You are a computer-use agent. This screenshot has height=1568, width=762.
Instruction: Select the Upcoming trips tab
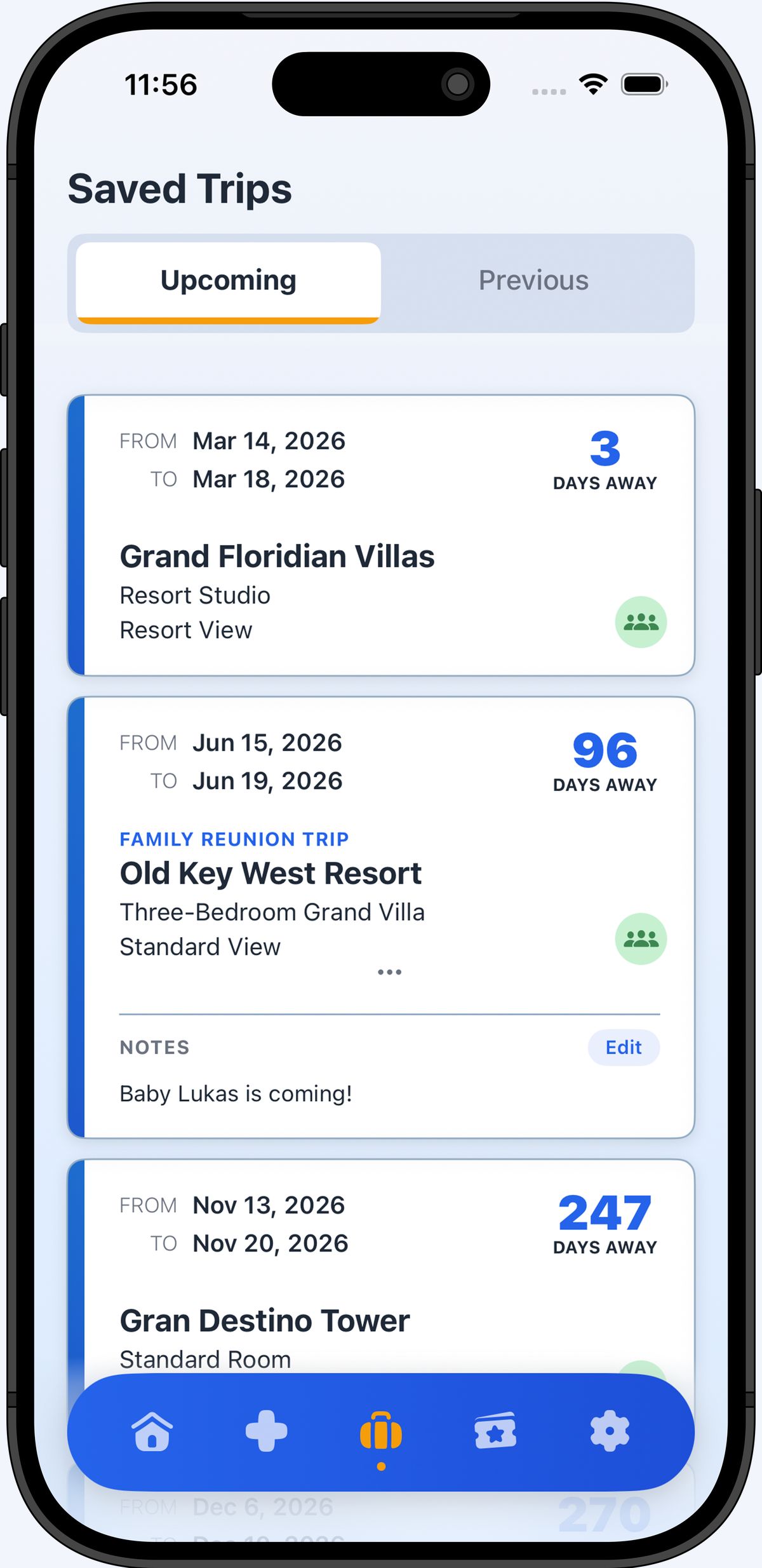[229, 281]
